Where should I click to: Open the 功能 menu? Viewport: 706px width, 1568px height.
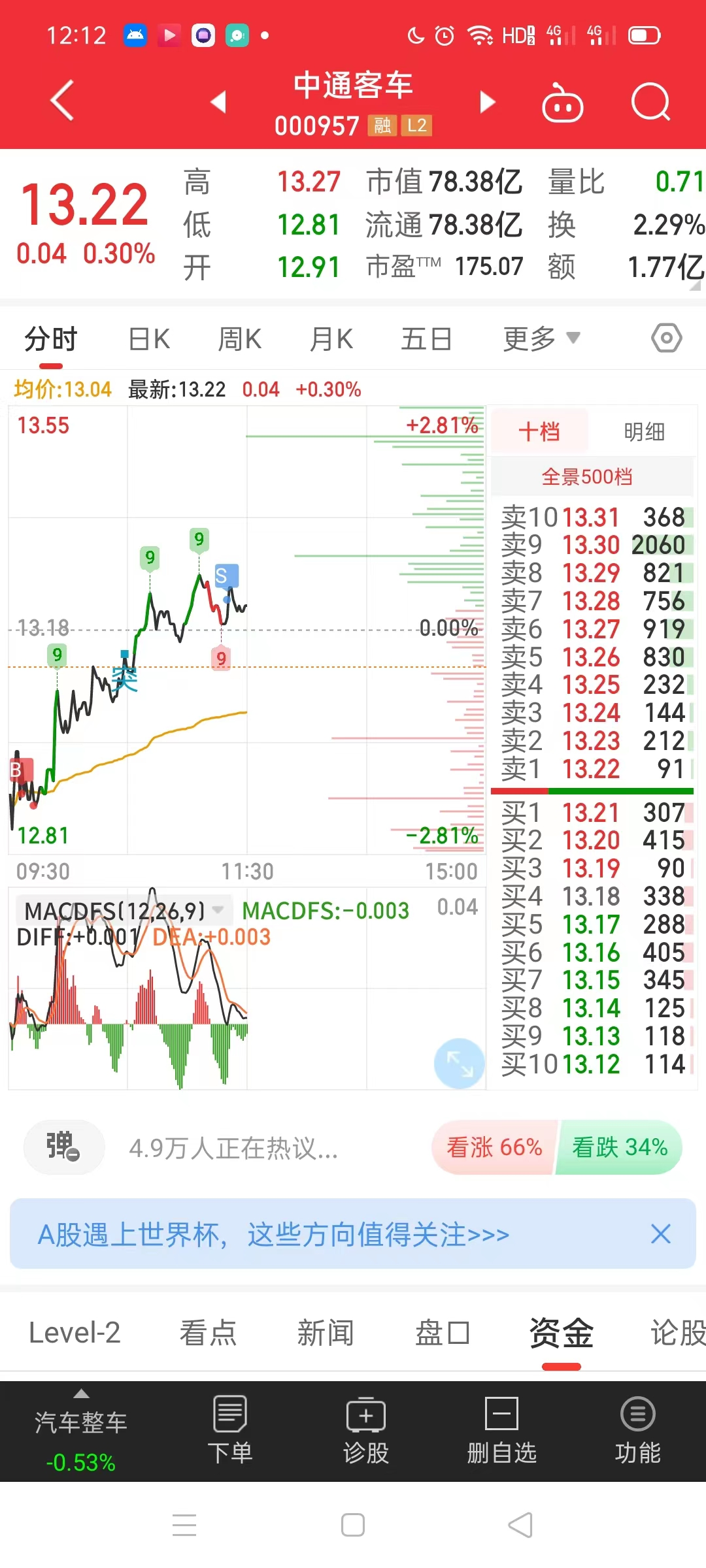coord(637,1431)
